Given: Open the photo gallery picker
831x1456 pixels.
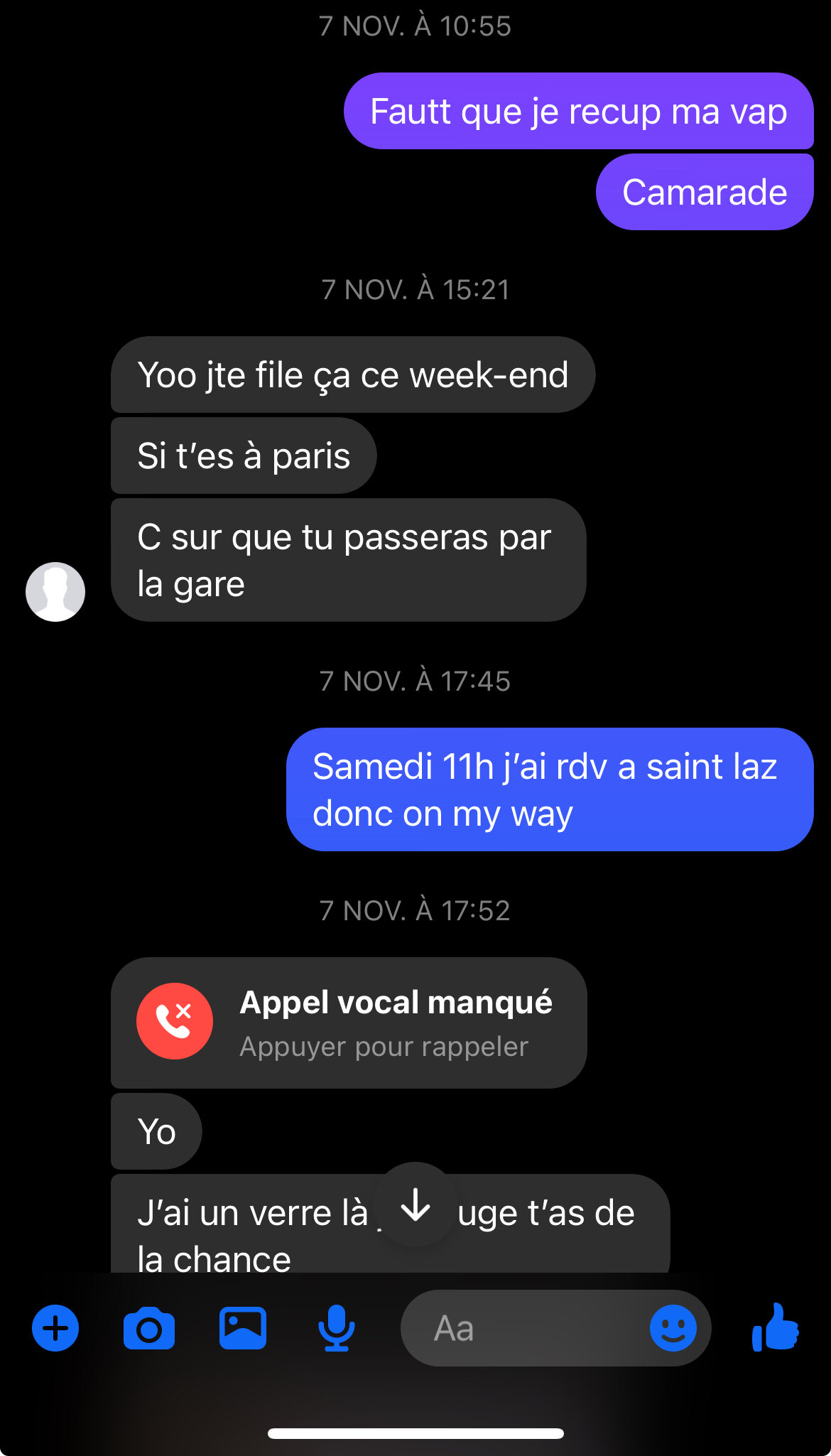Looking at the screenshot, I should (243, 1328).
